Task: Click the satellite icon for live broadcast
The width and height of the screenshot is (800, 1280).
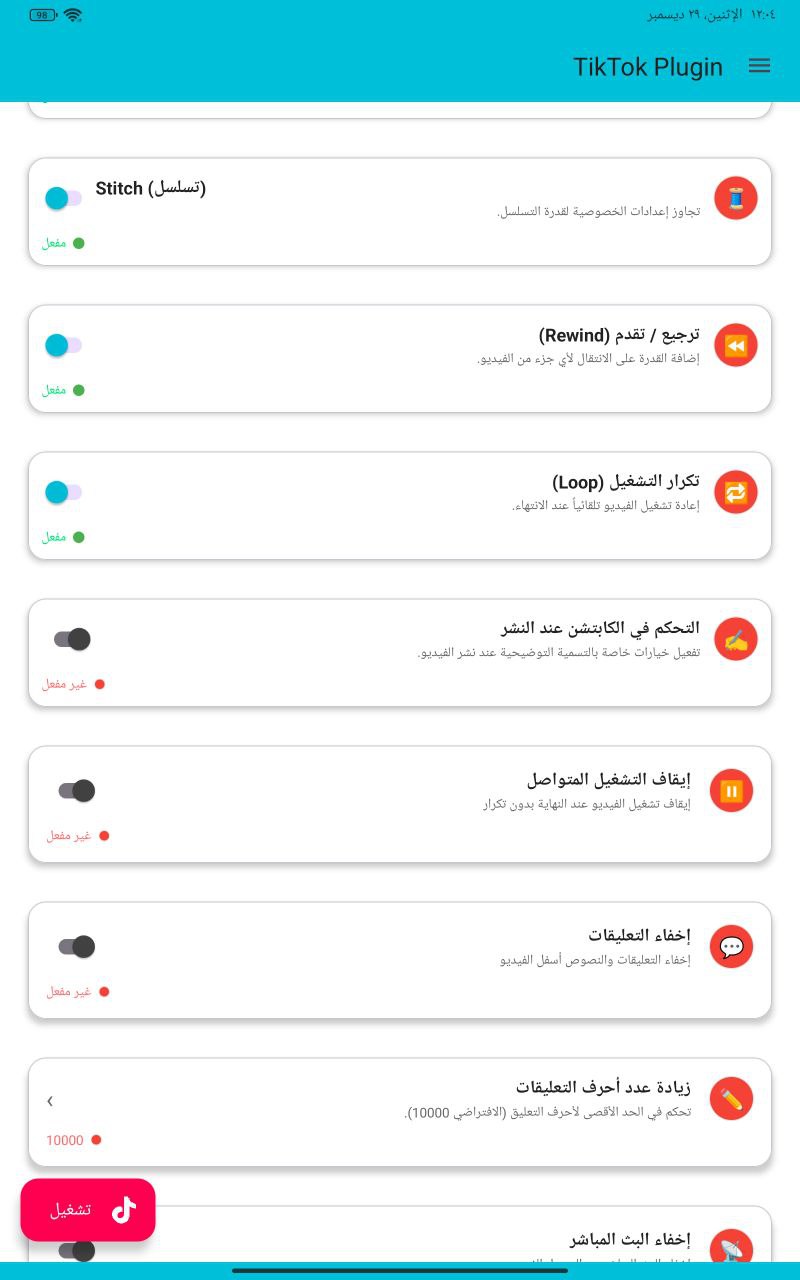Action: [731, 1248]
